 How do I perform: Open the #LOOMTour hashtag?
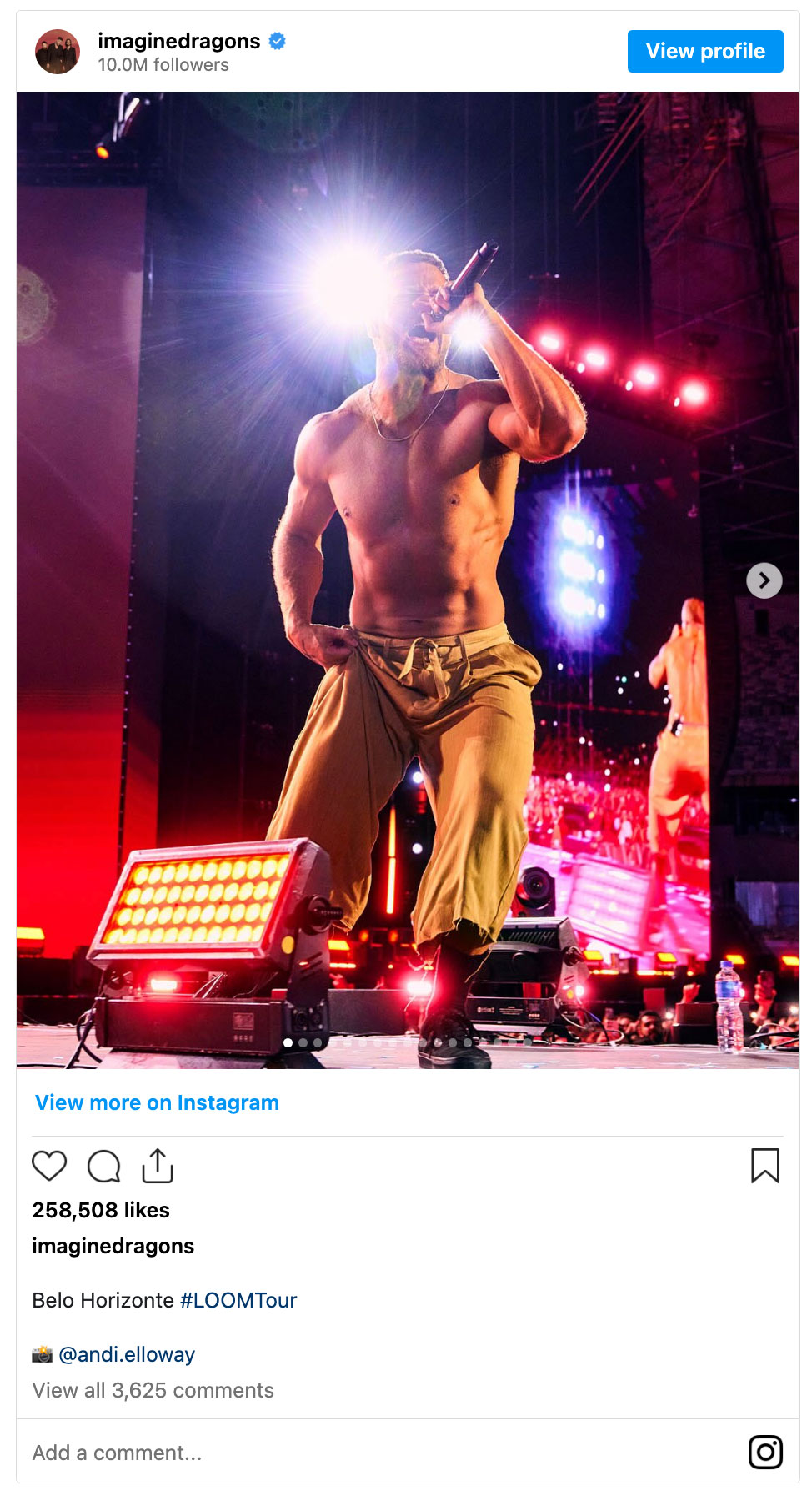(238, 1299)
